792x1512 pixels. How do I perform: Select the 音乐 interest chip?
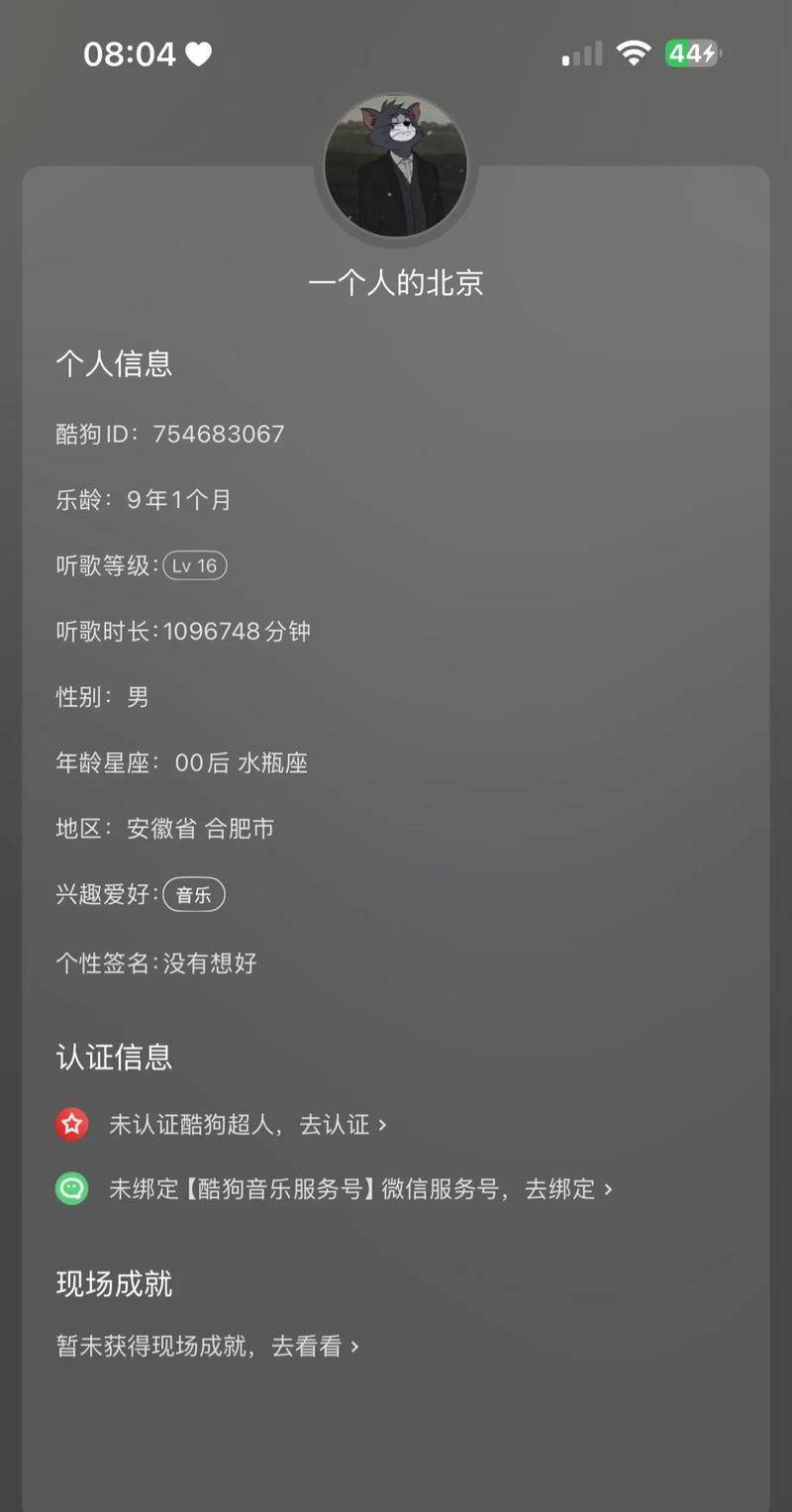point(194,895)
